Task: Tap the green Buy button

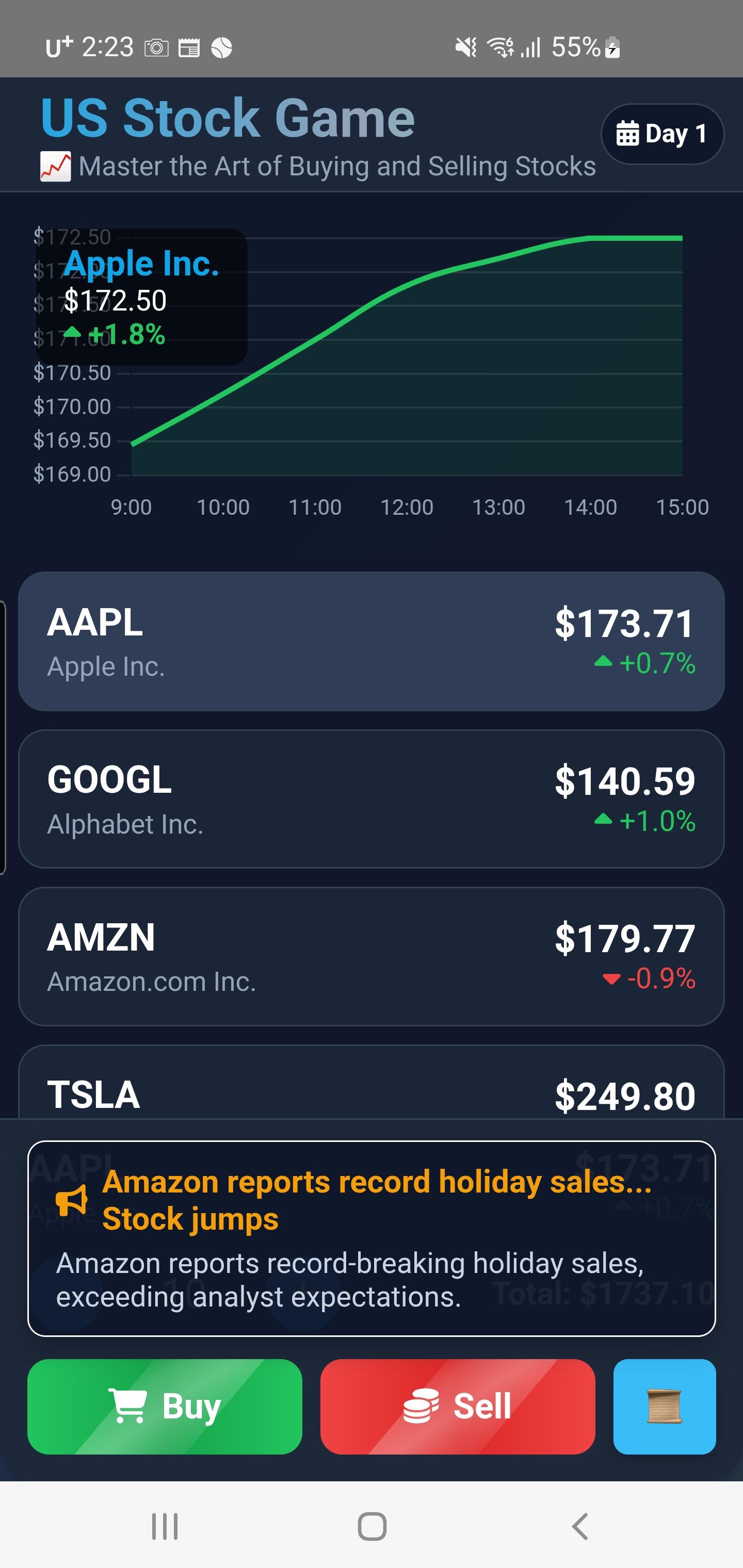Action: coord(165,1406)
